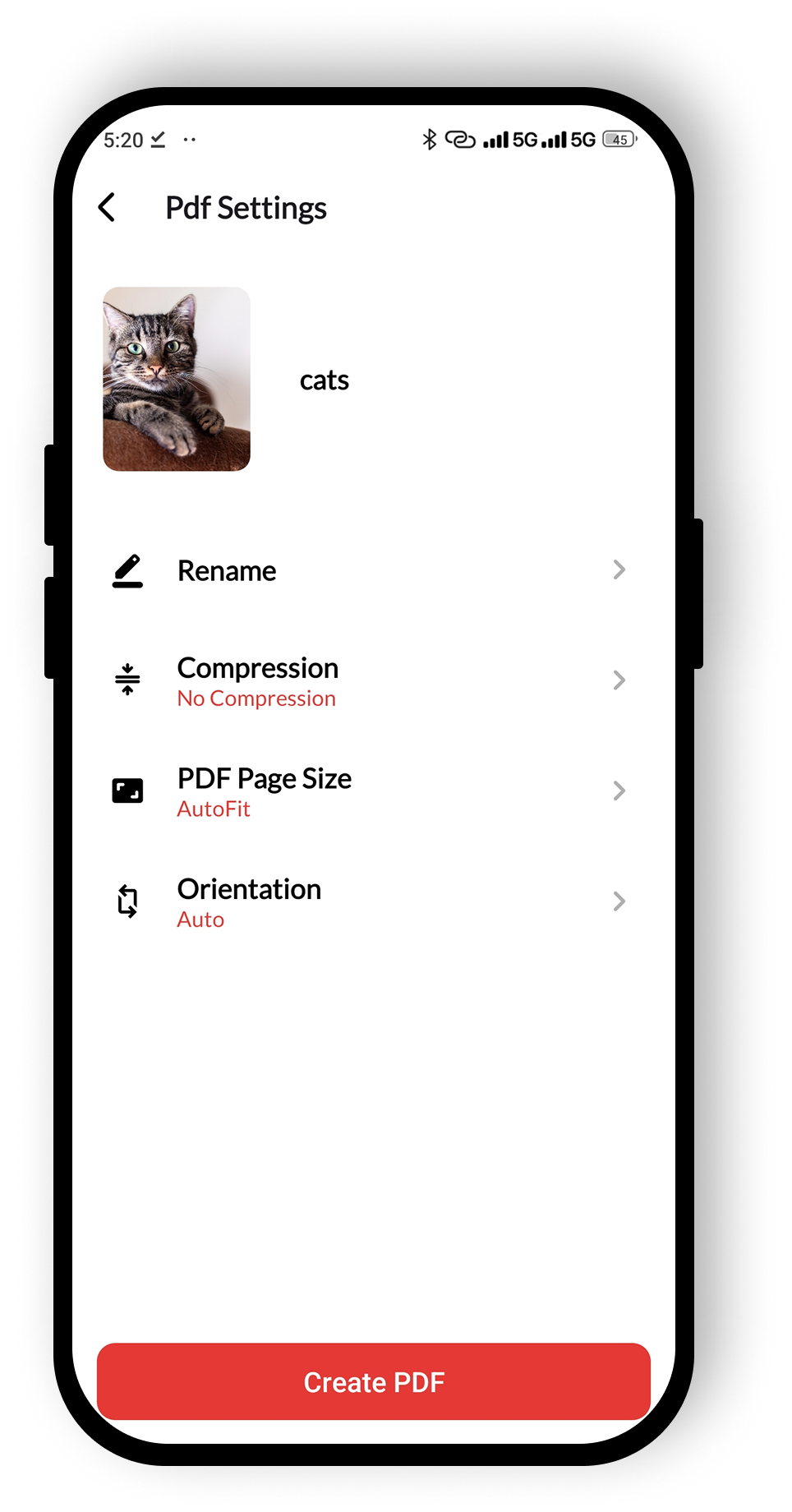
Task: Open the cats image thumbnail
Action: pyautogui.click(x=177, y=379)
